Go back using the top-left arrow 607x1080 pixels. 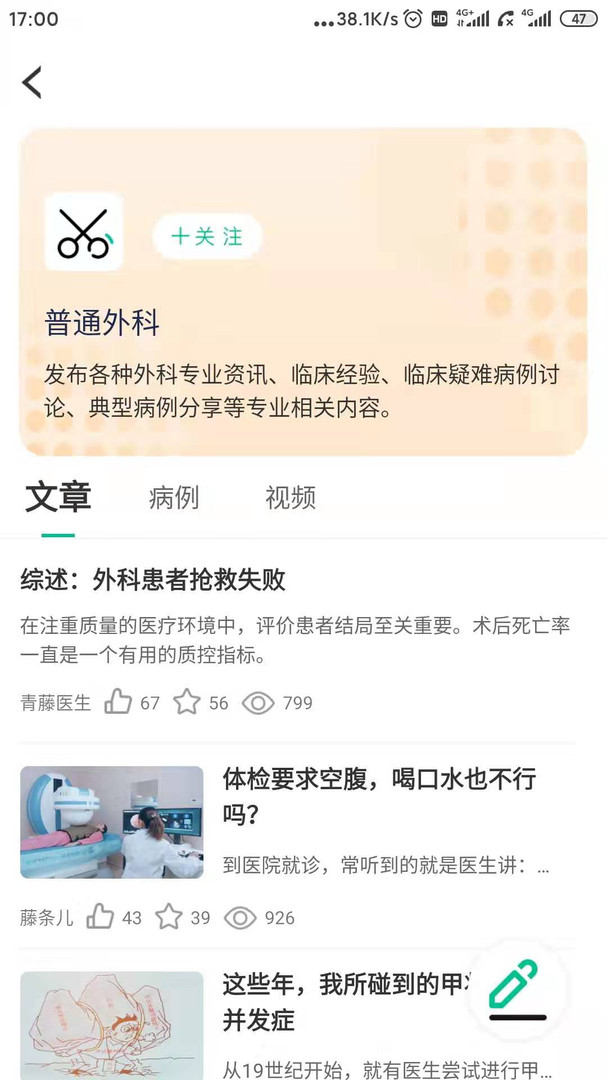(x=32, y=82)
